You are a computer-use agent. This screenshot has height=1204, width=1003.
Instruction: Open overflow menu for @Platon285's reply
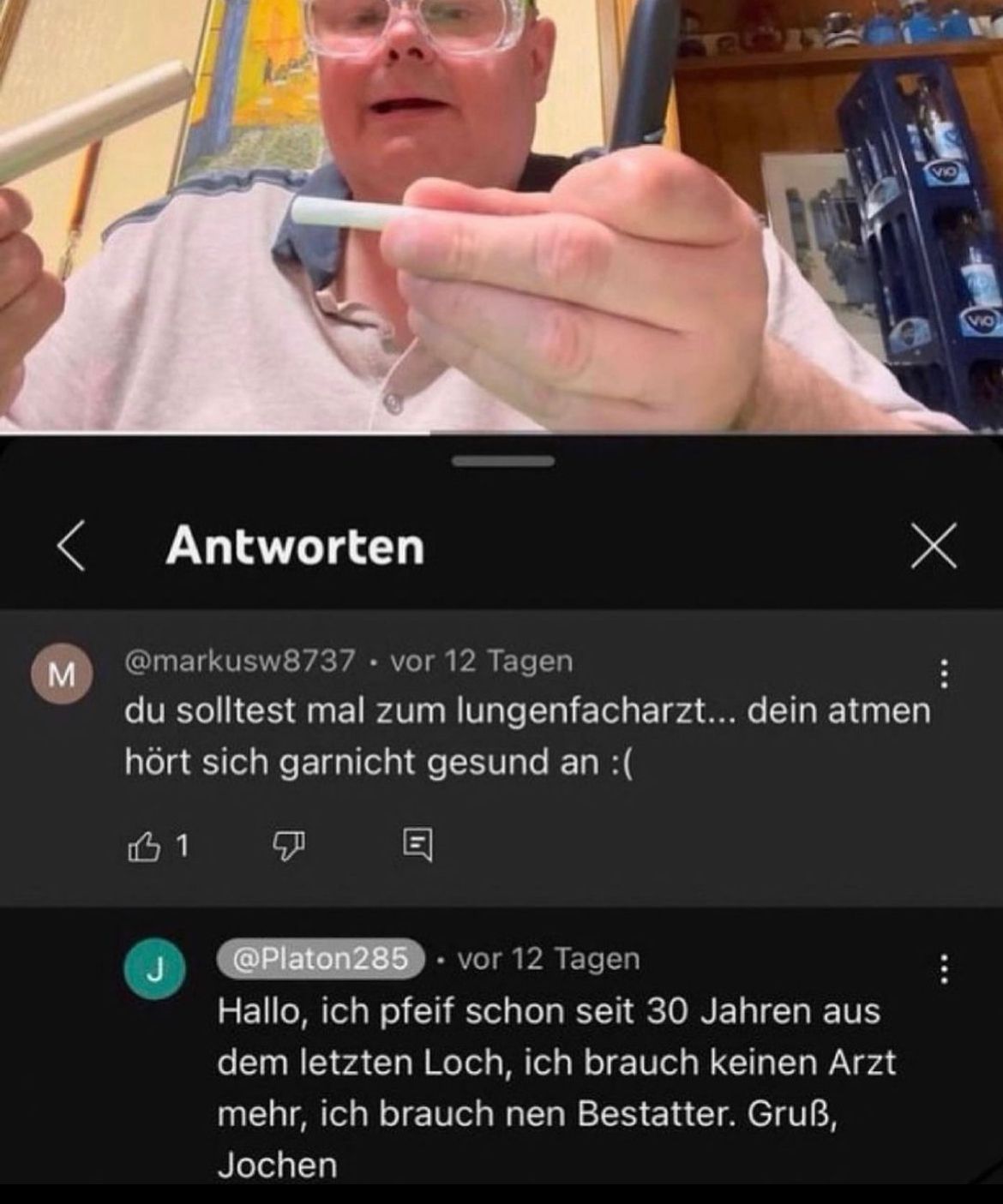[x=944, y=970]
